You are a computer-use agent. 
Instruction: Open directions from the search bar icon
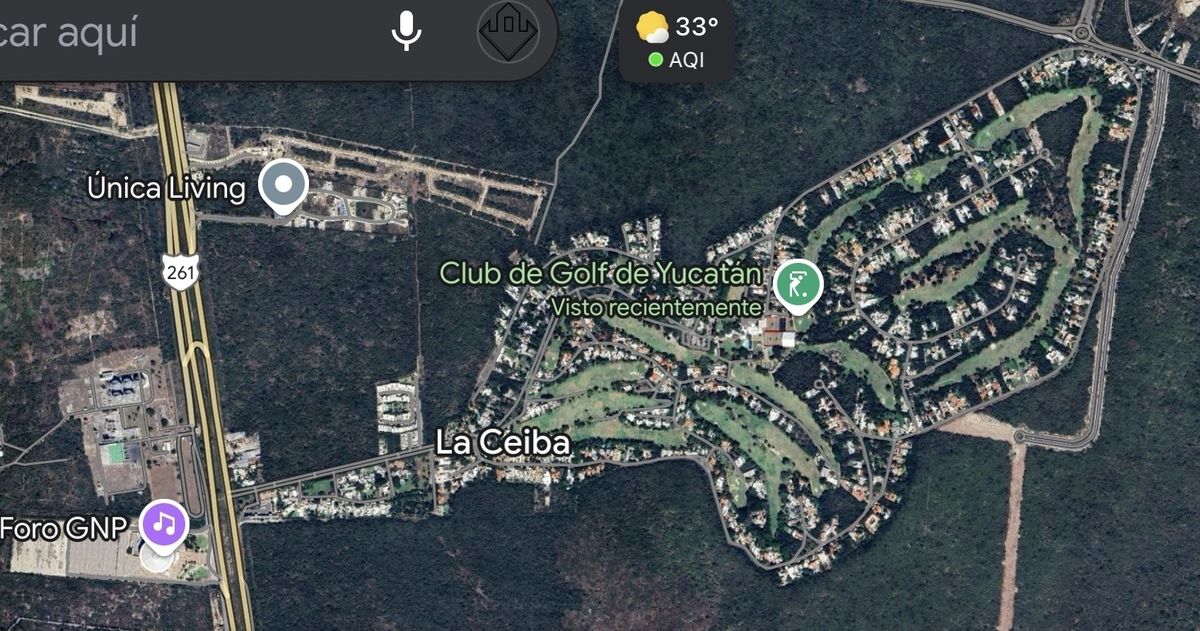click(508, 33)
